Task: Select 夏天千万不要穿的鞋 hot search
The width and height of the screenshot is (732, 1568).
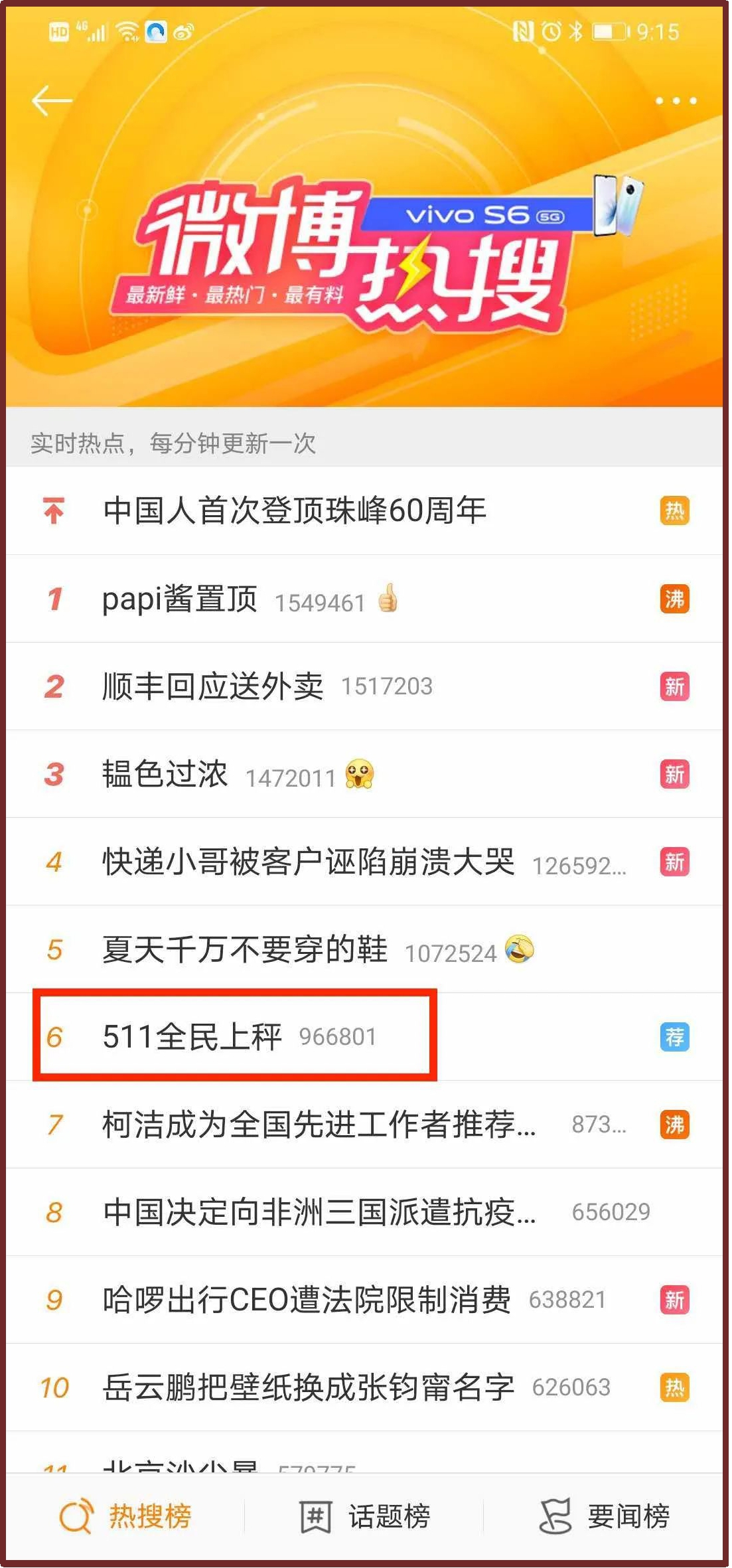Action: pyautogui.click(x=245, y=949)
